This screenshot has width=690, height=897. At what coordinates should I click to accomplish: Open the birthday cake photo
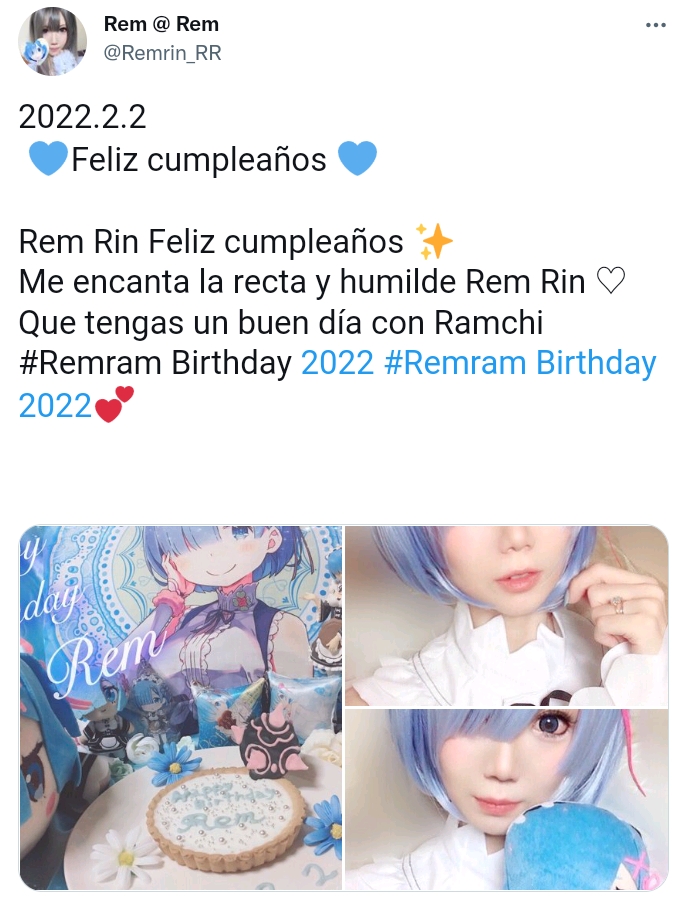[181, 707]
